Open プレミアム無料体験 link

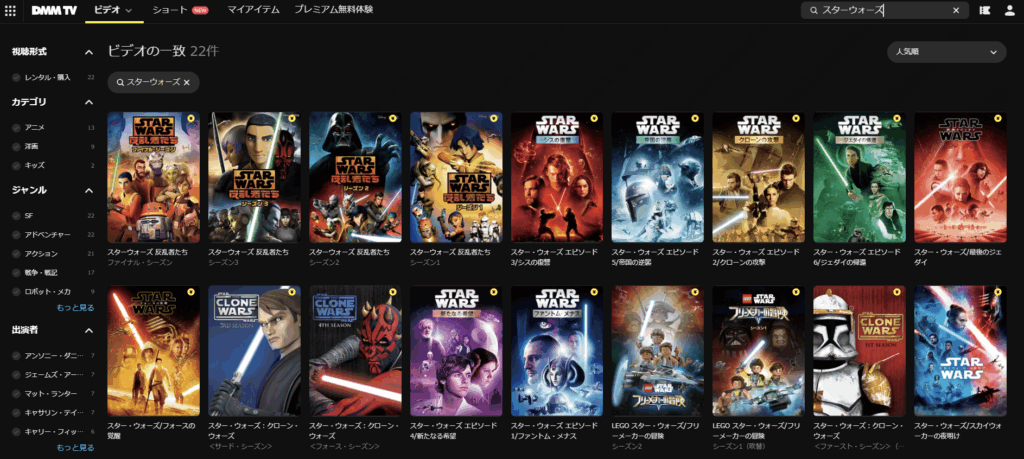click(333, 9)
